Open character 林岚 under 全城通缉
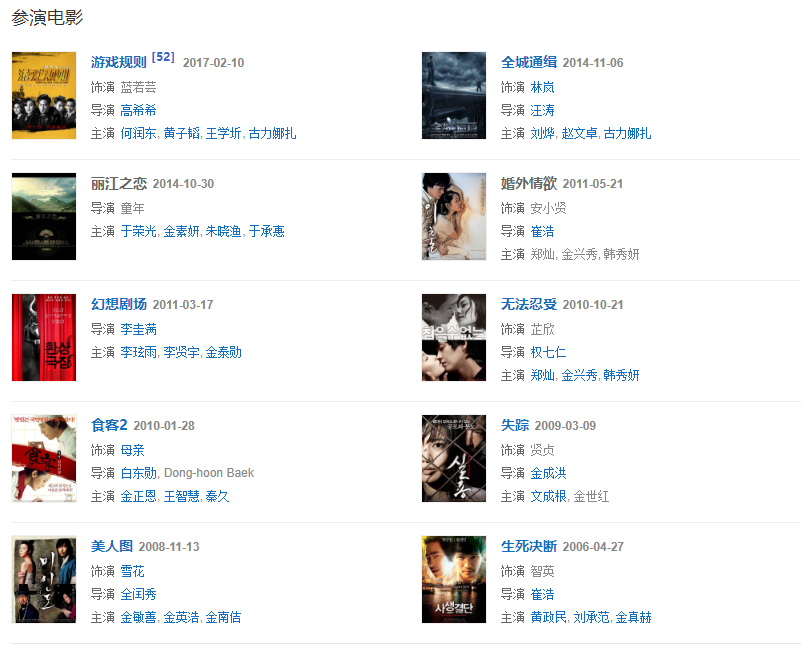The width and height of the screenshot is (802, 650). pyautogui.click(x=542, y=87)
